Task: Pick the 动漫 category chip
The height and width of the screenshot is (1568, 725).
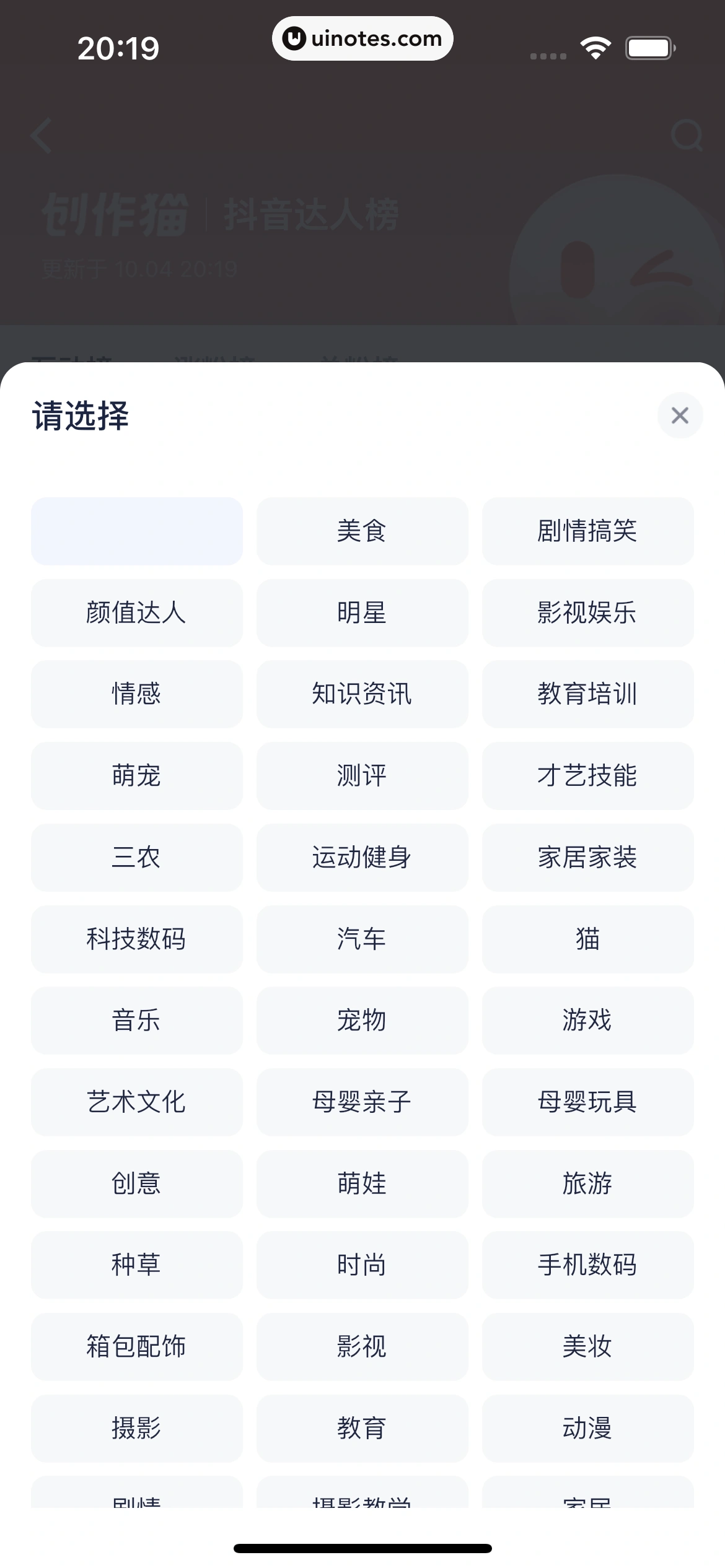Action: (x=587, y=1428)
